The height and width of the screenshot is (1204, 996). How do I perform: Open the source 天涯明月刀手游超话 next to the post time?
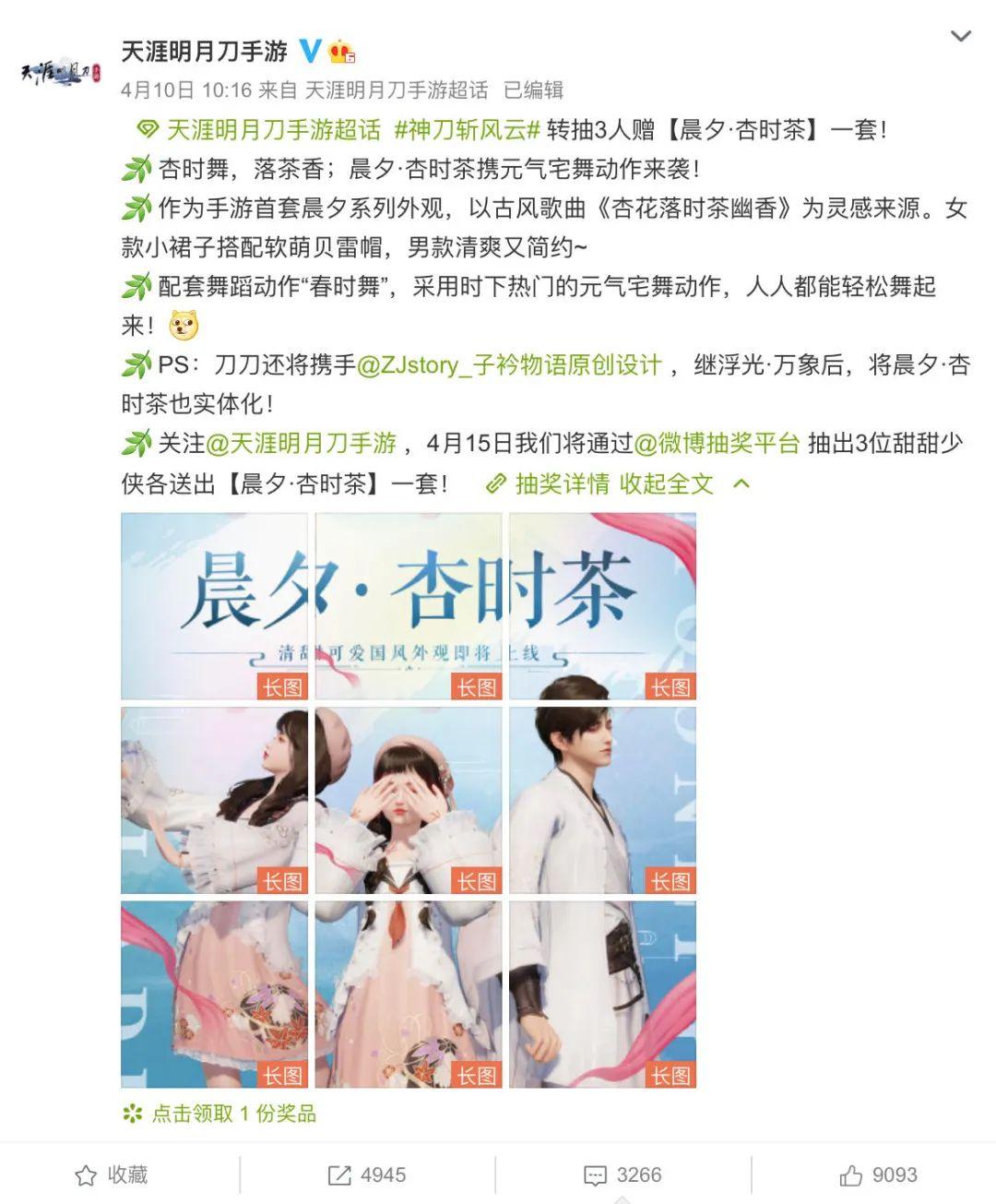pyautogui.click(x=397, y=89)
